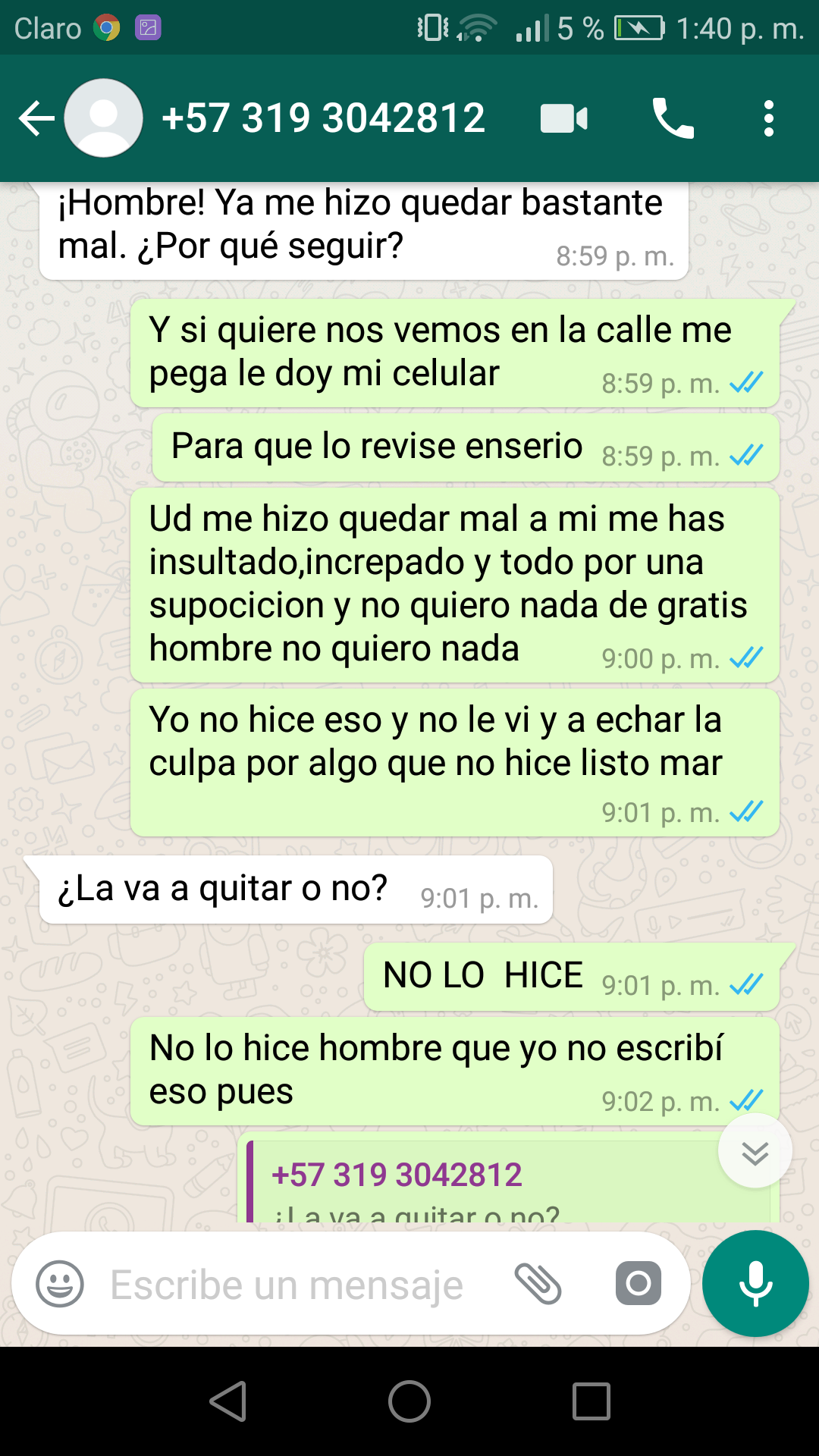
Task: Open the emoji picker
Action: [60, 1284]
